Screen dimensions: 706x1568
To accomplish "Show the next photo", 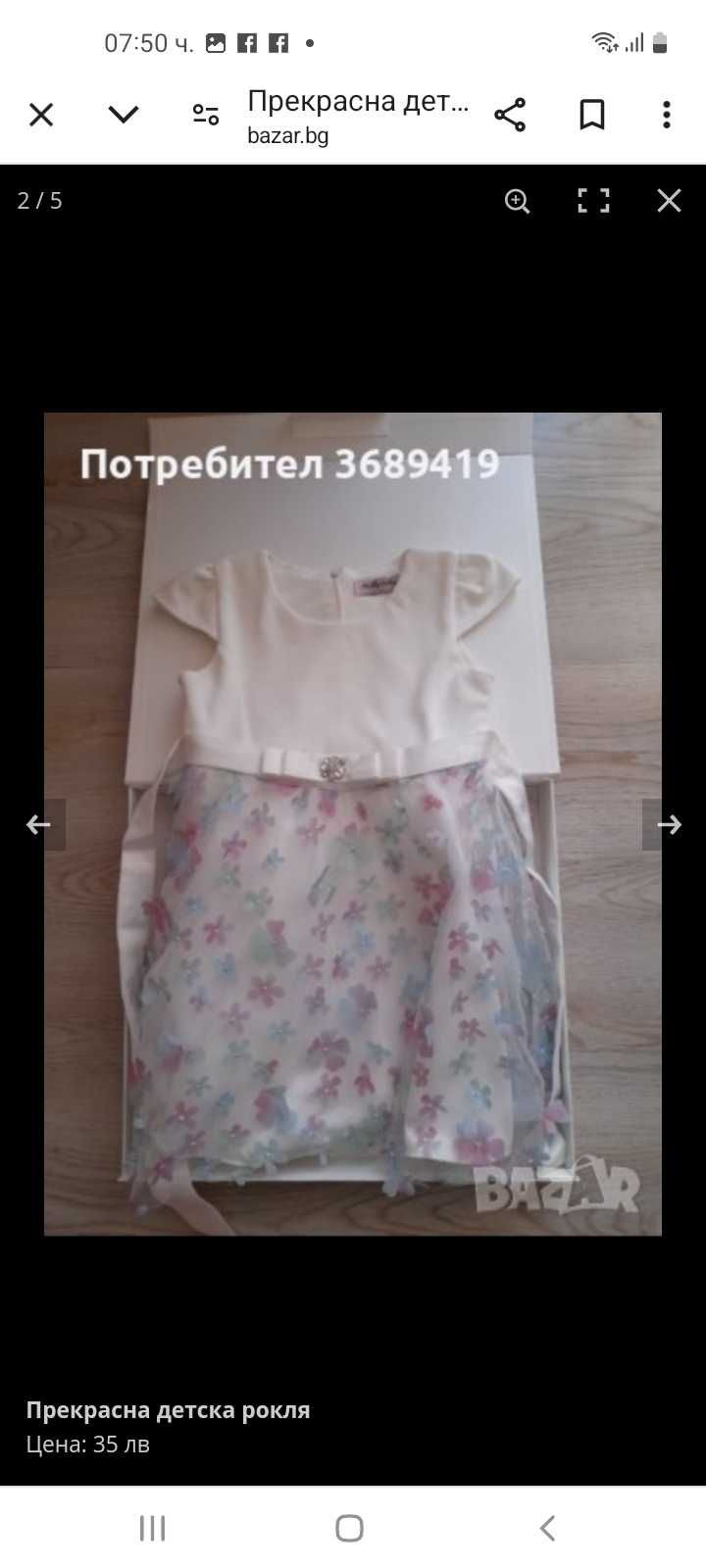I will tap(669, 824).
